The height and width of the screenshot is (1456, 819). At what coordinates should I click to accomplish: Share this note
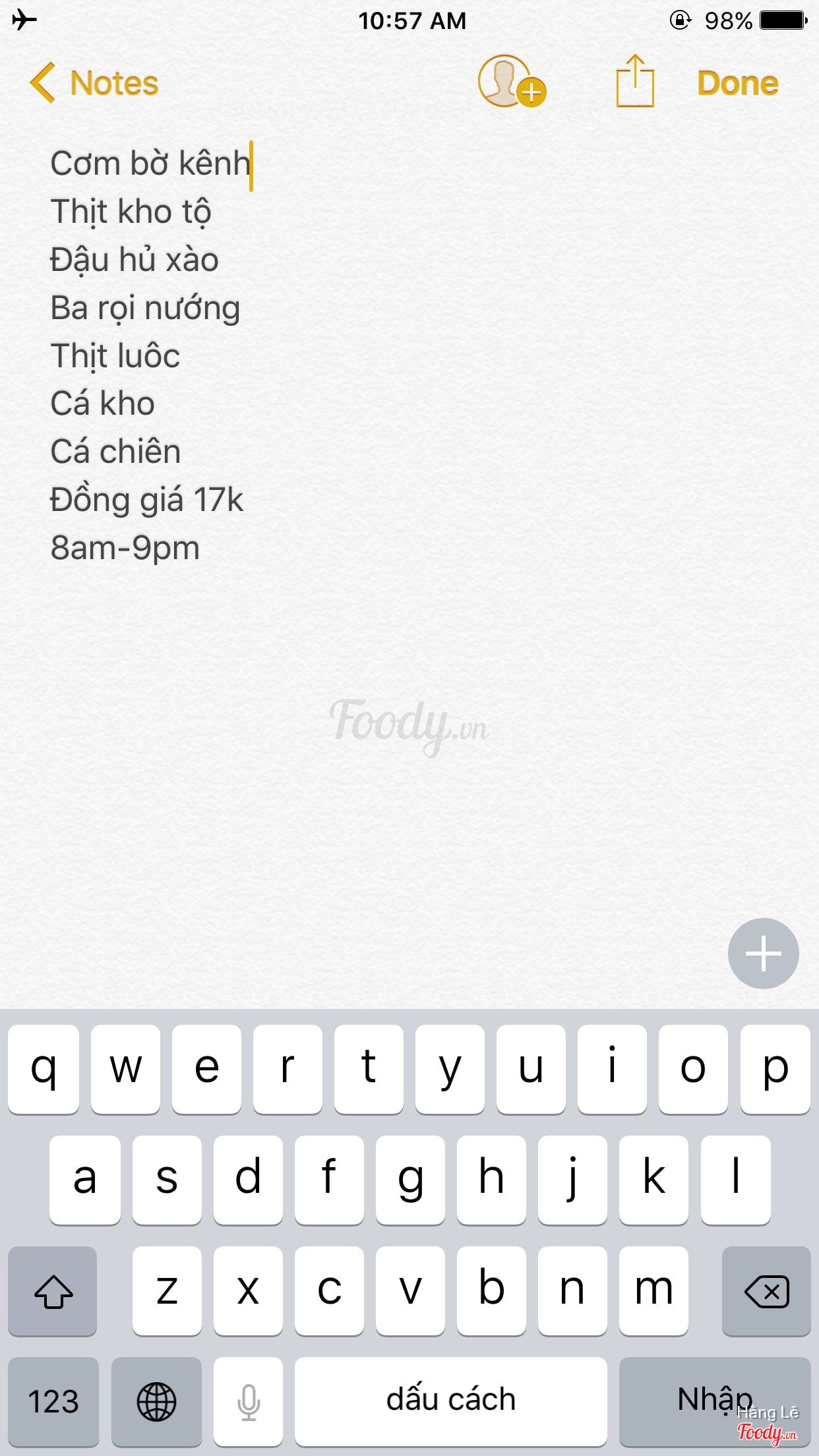pos(634,82)
